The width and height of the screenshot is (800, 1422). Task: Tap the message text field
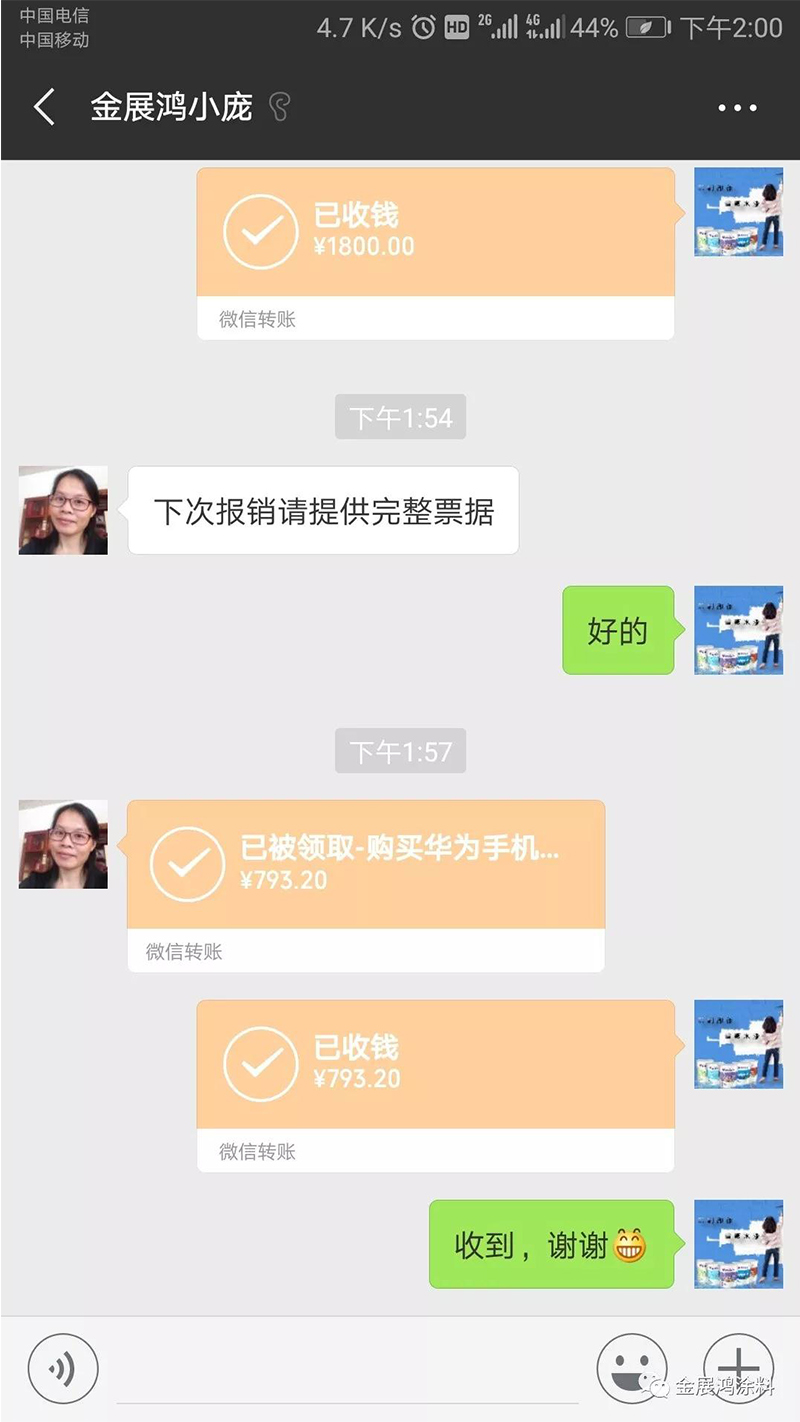tap(347, 1370)
